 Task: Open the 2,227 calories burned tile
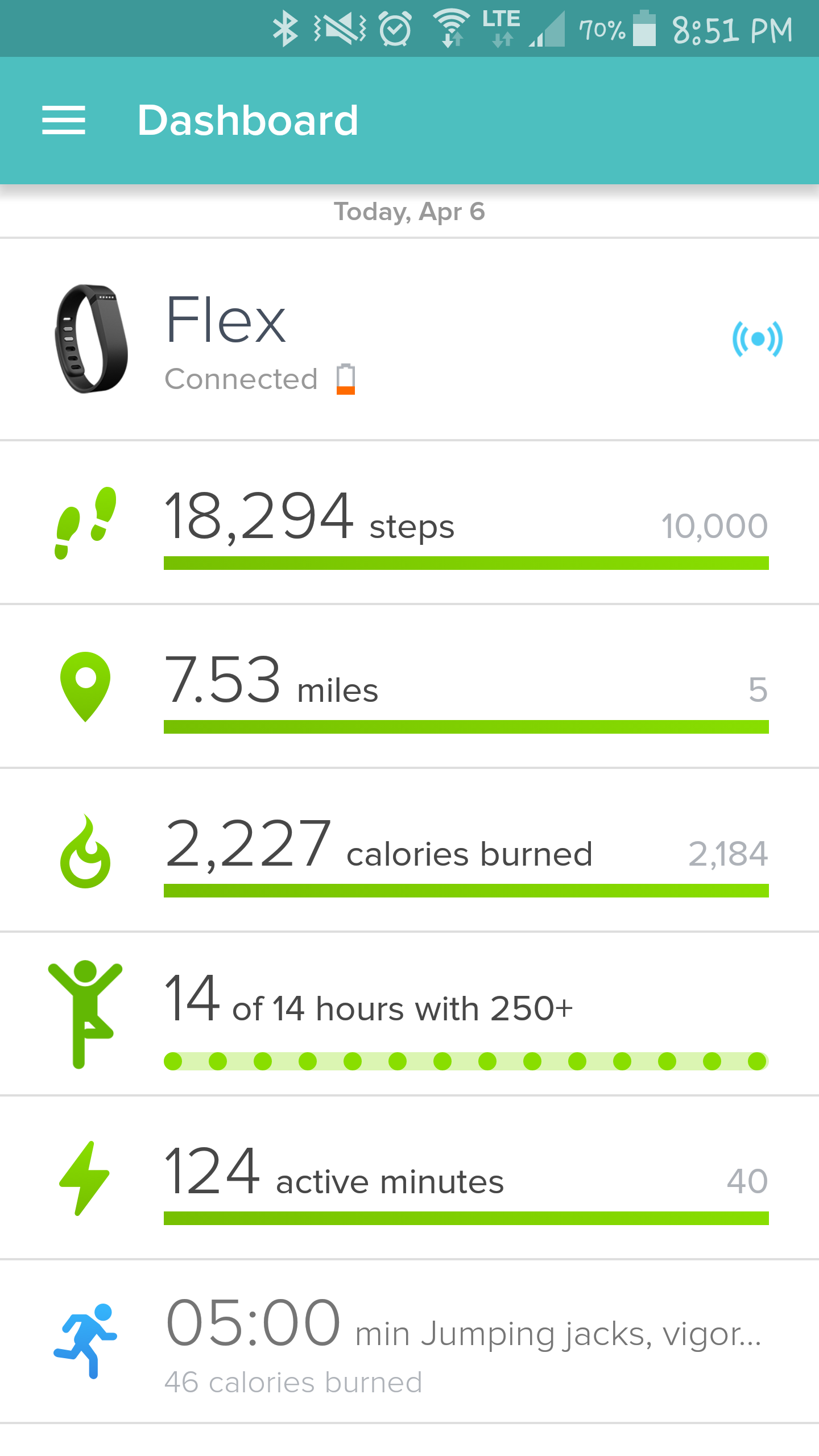coord(409,850)
